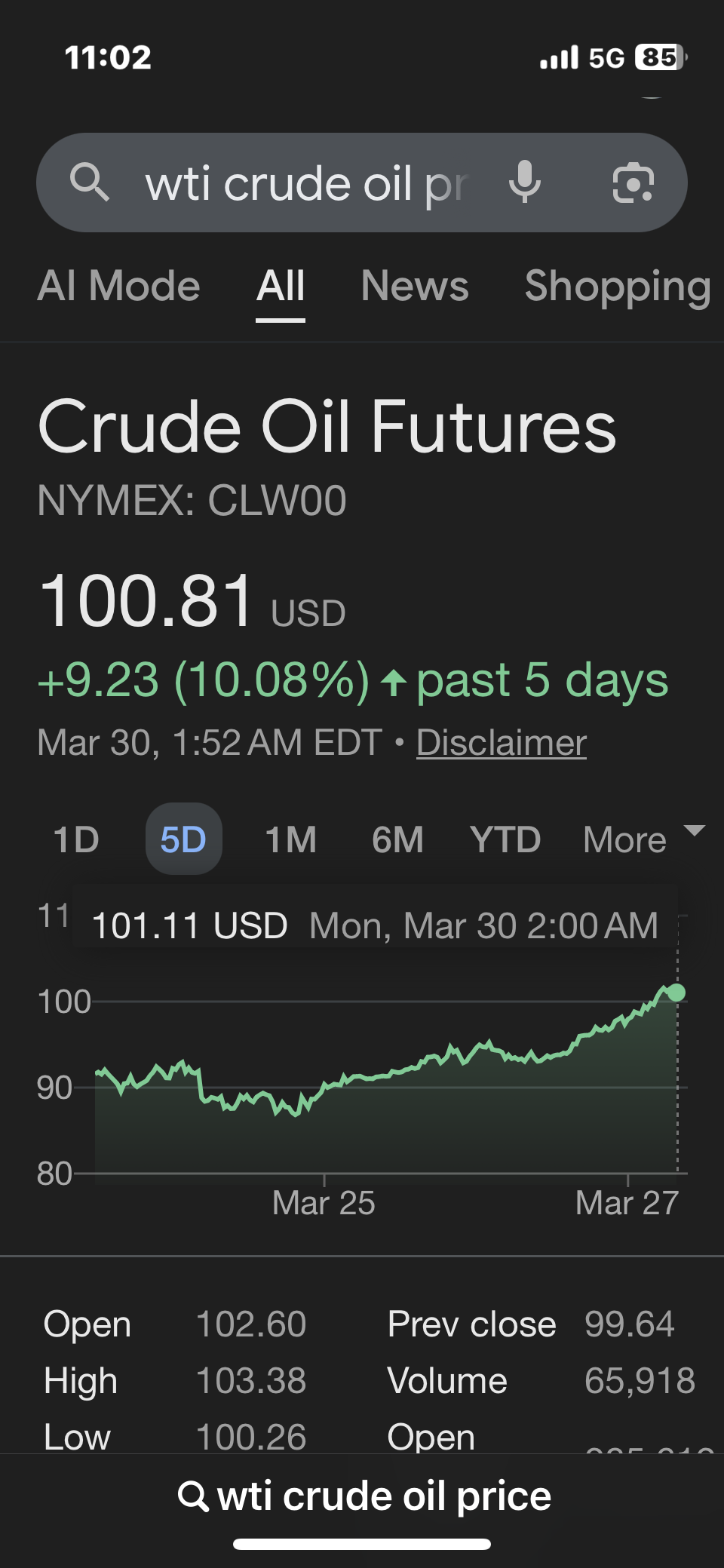Tap the bottom wti crude oil price search pill
The width and height of the screenshot is (724, 1568).
tap(364, 1496)
